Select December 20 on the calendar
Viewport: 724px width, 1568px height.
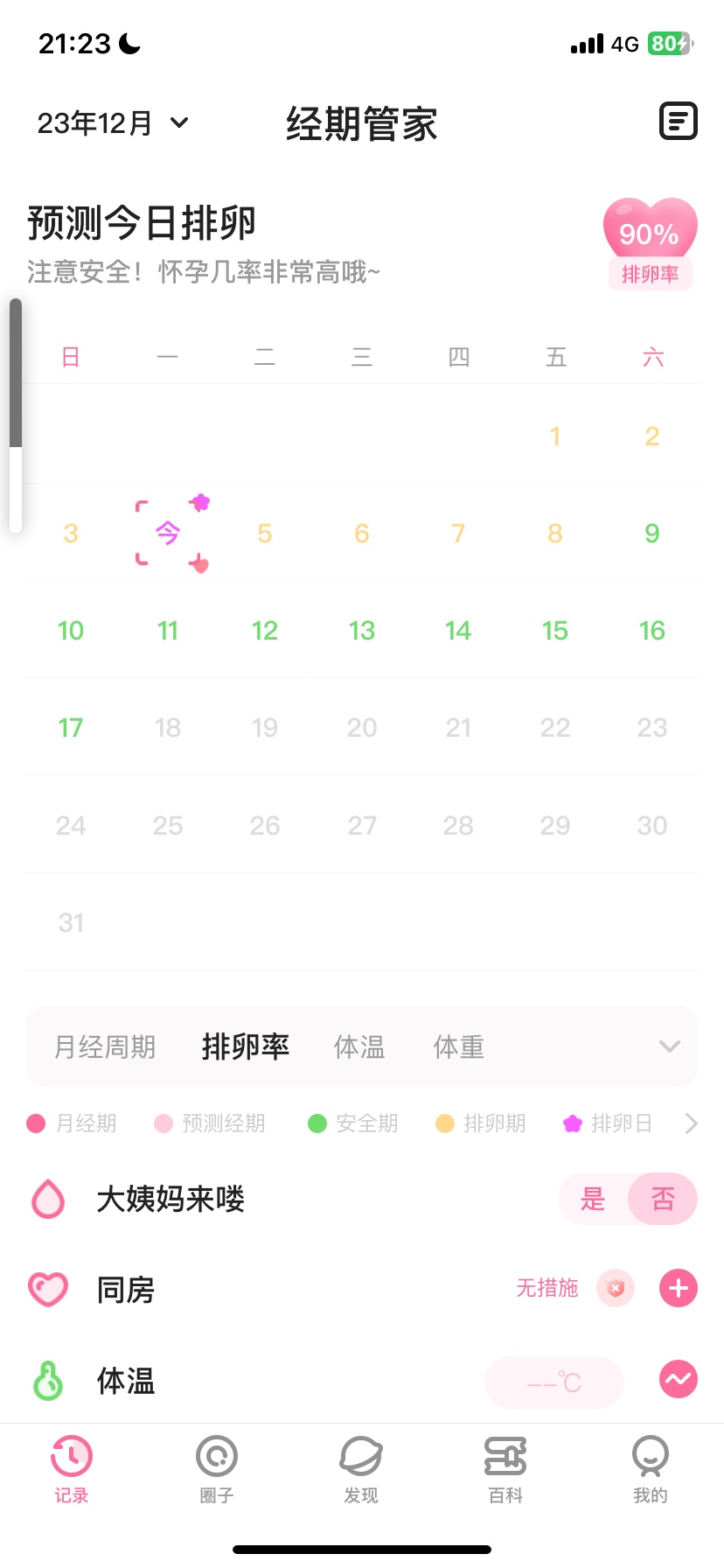pos(361,728)
